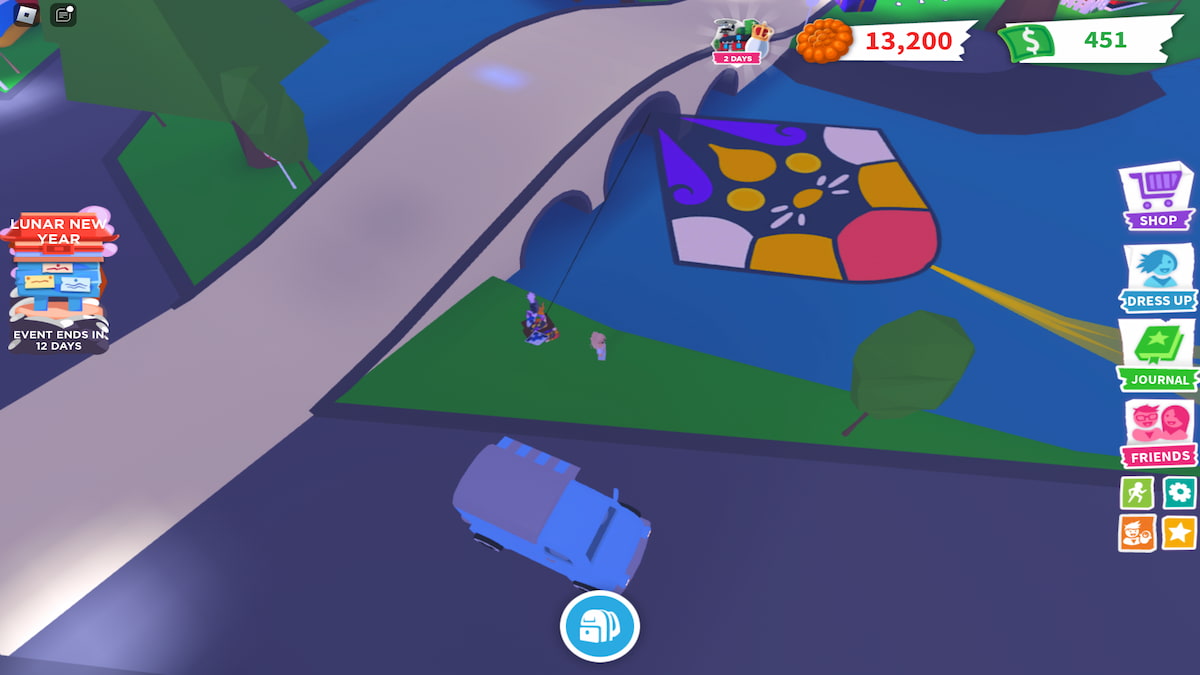This screenshot has height=675, width=1200.
Task: Open the backpack inventory
Action: 599,627
